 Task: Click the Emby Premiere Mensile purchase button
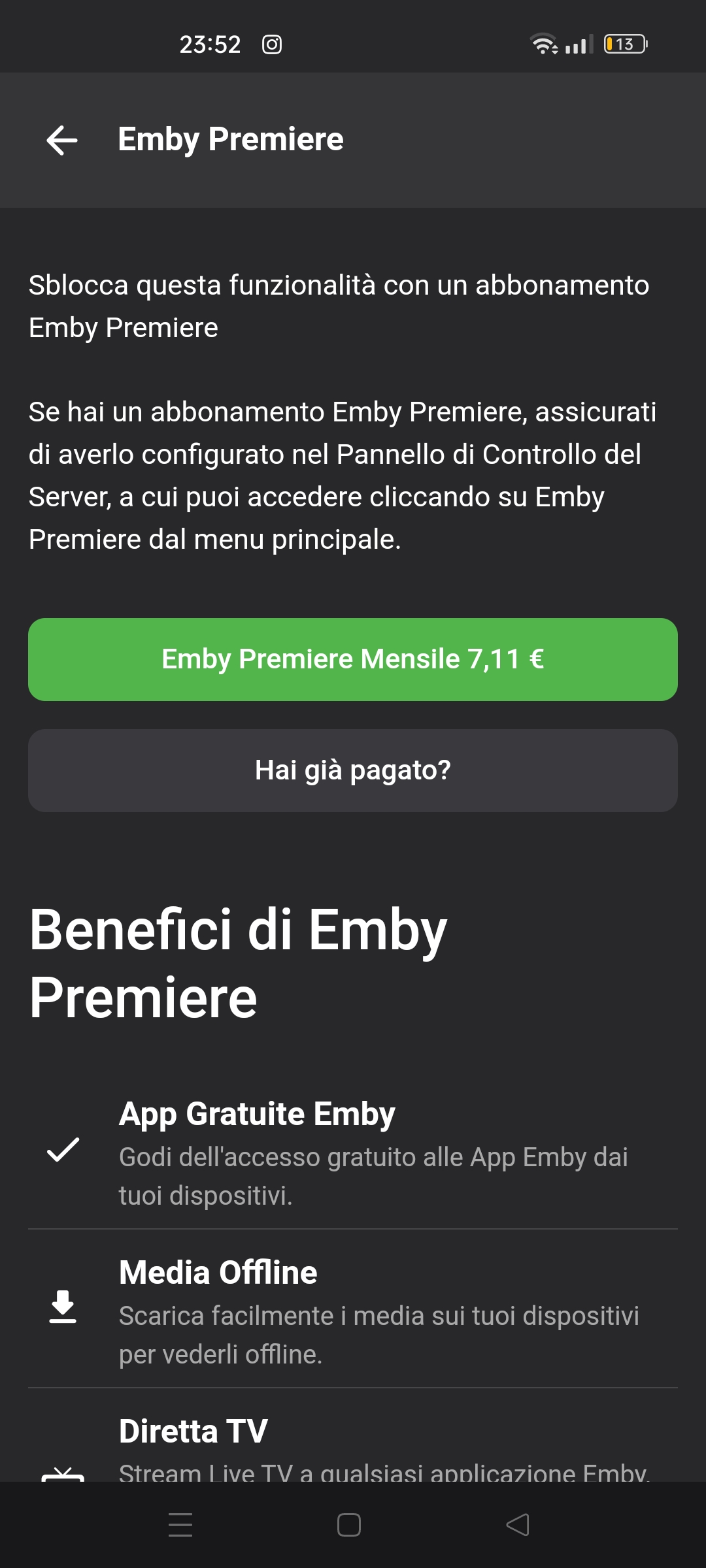pyautogui.click(x=353, y=659)
